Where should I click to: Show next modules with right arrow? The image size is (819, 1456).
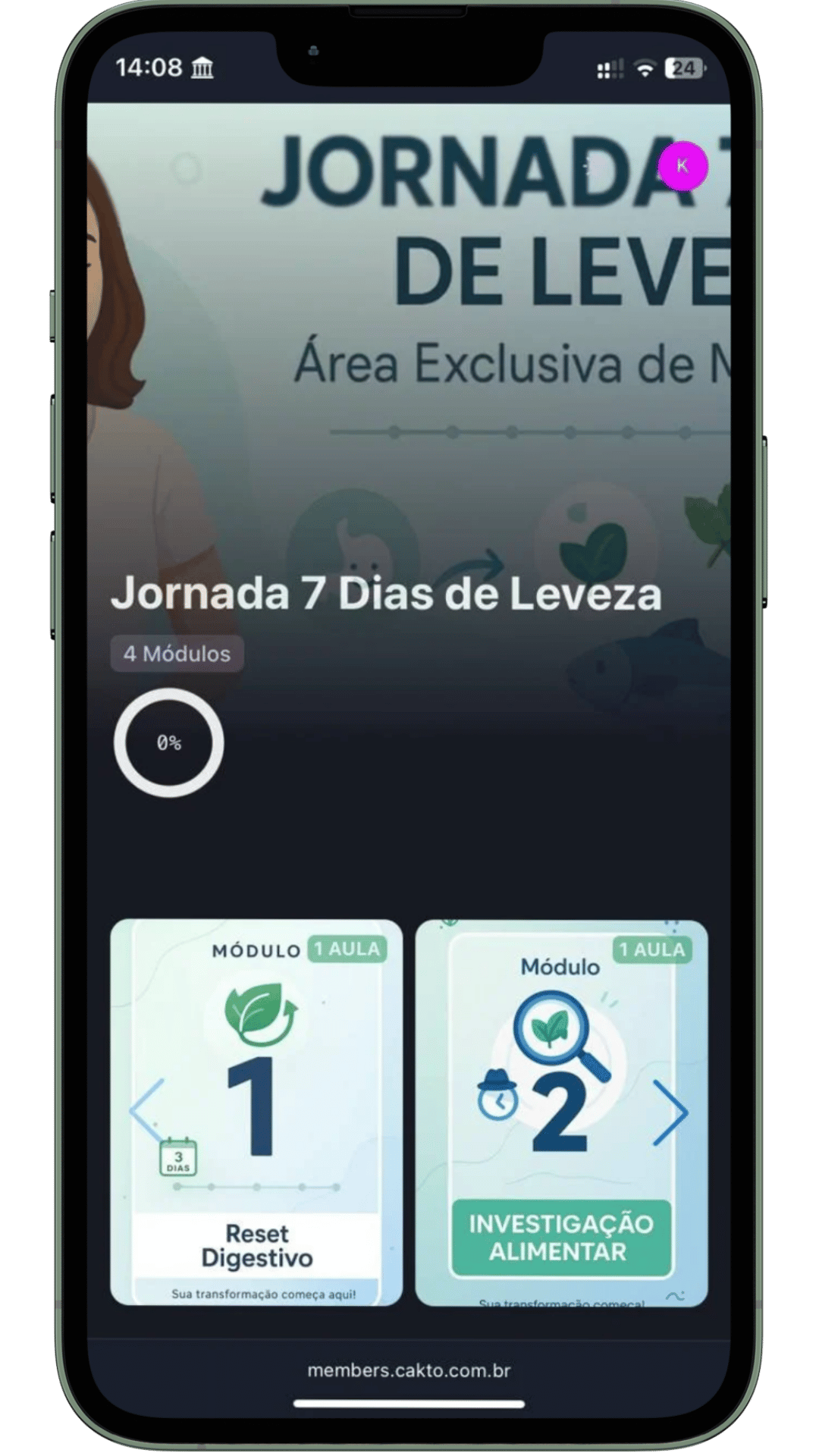[670, 1112]
